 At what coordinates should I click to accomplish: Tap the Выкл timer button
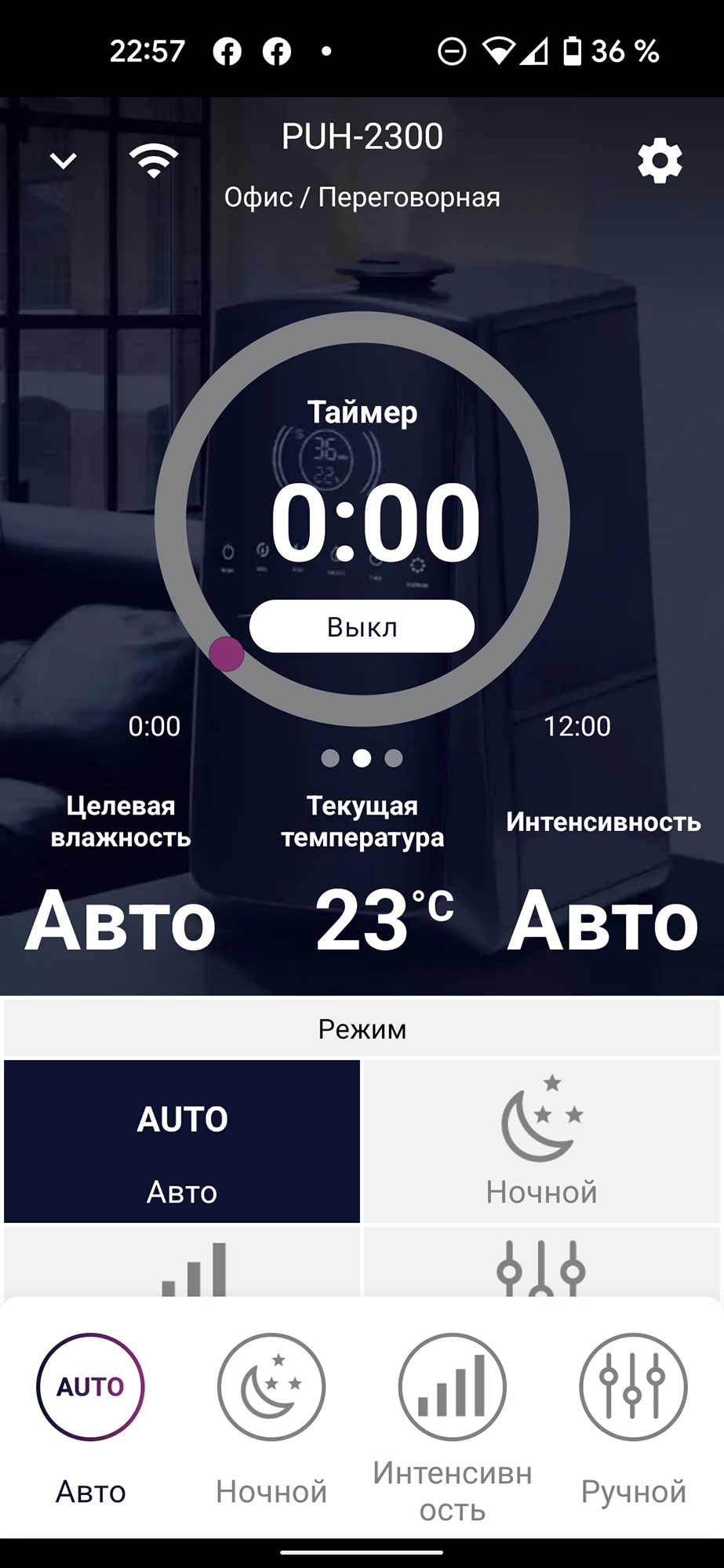tap(362, 626)
